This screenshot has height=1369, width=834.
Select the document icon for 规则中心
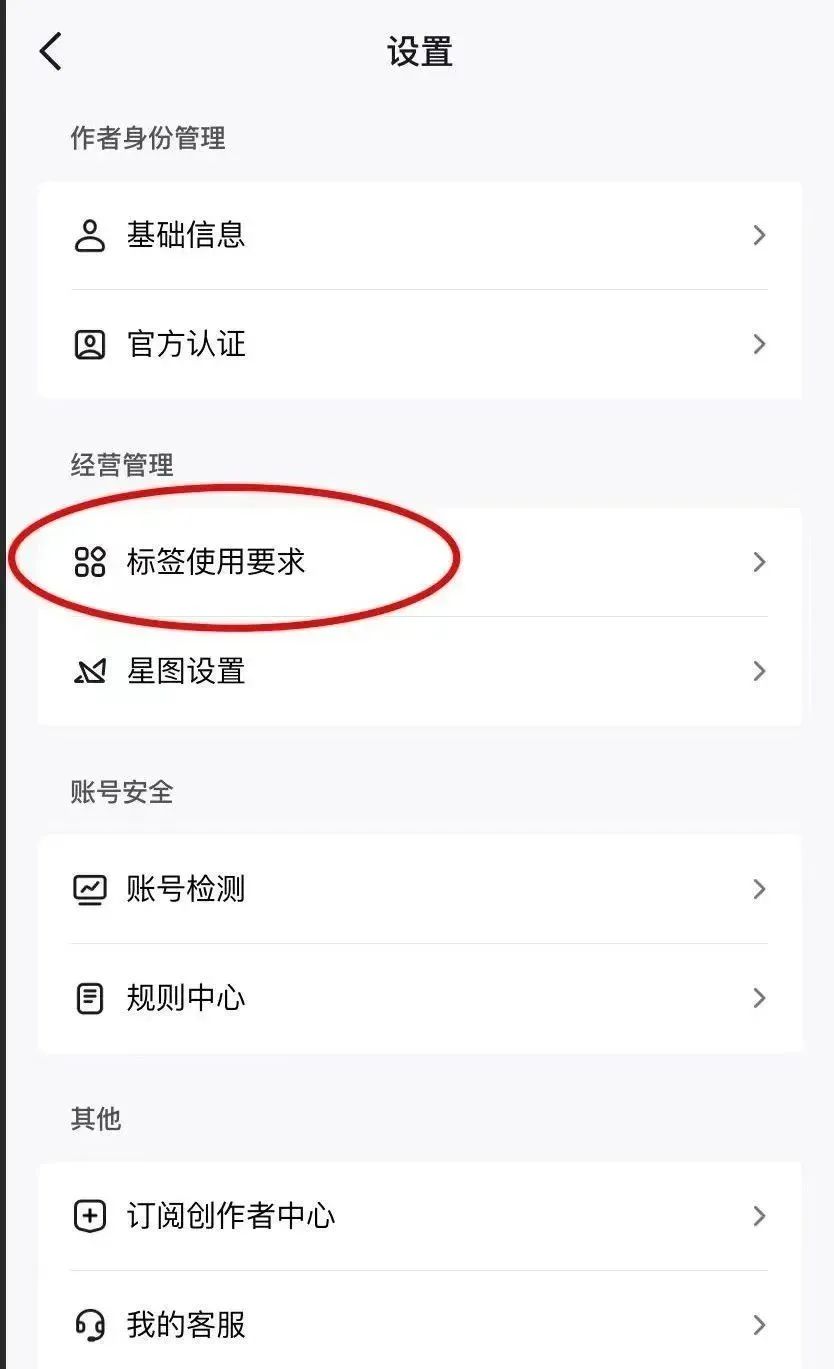(x=90, y=997)
